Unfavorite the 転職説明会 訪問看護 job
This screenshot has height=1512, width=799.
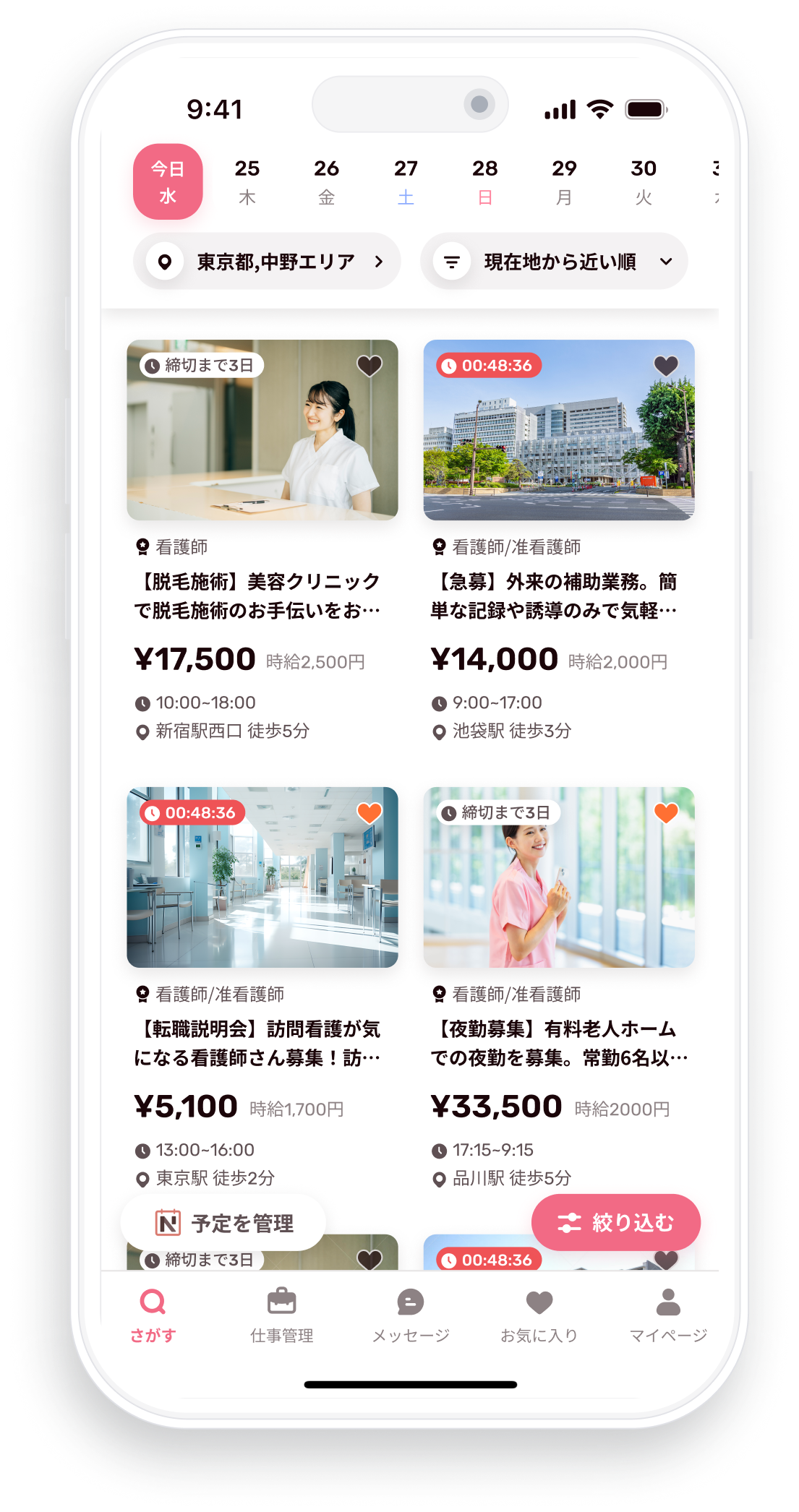pyautogui.click(x=369, y=813)
